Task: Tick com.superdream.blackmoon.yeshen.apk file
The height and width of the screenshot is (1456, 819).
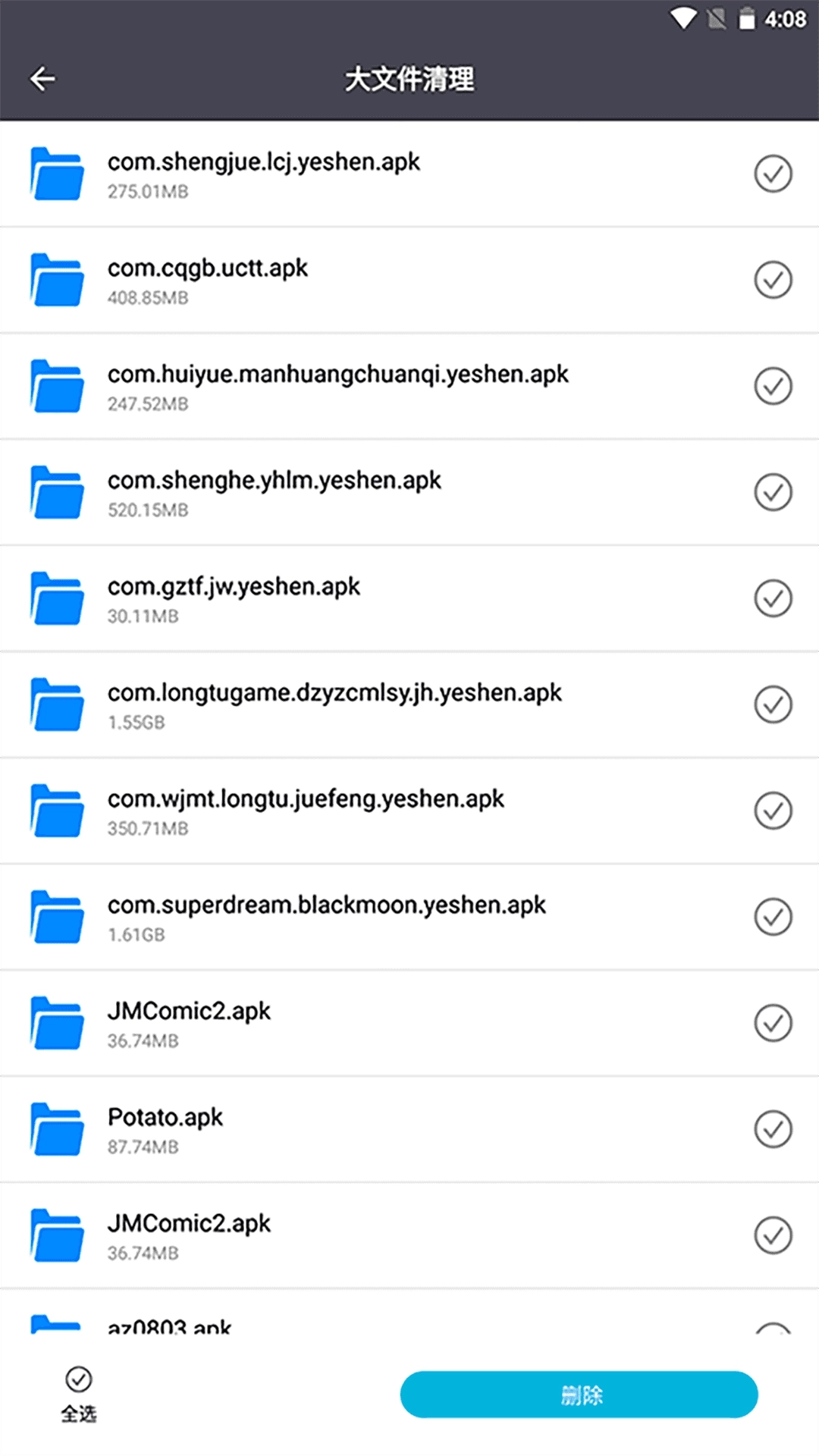Action: (773, 917)
